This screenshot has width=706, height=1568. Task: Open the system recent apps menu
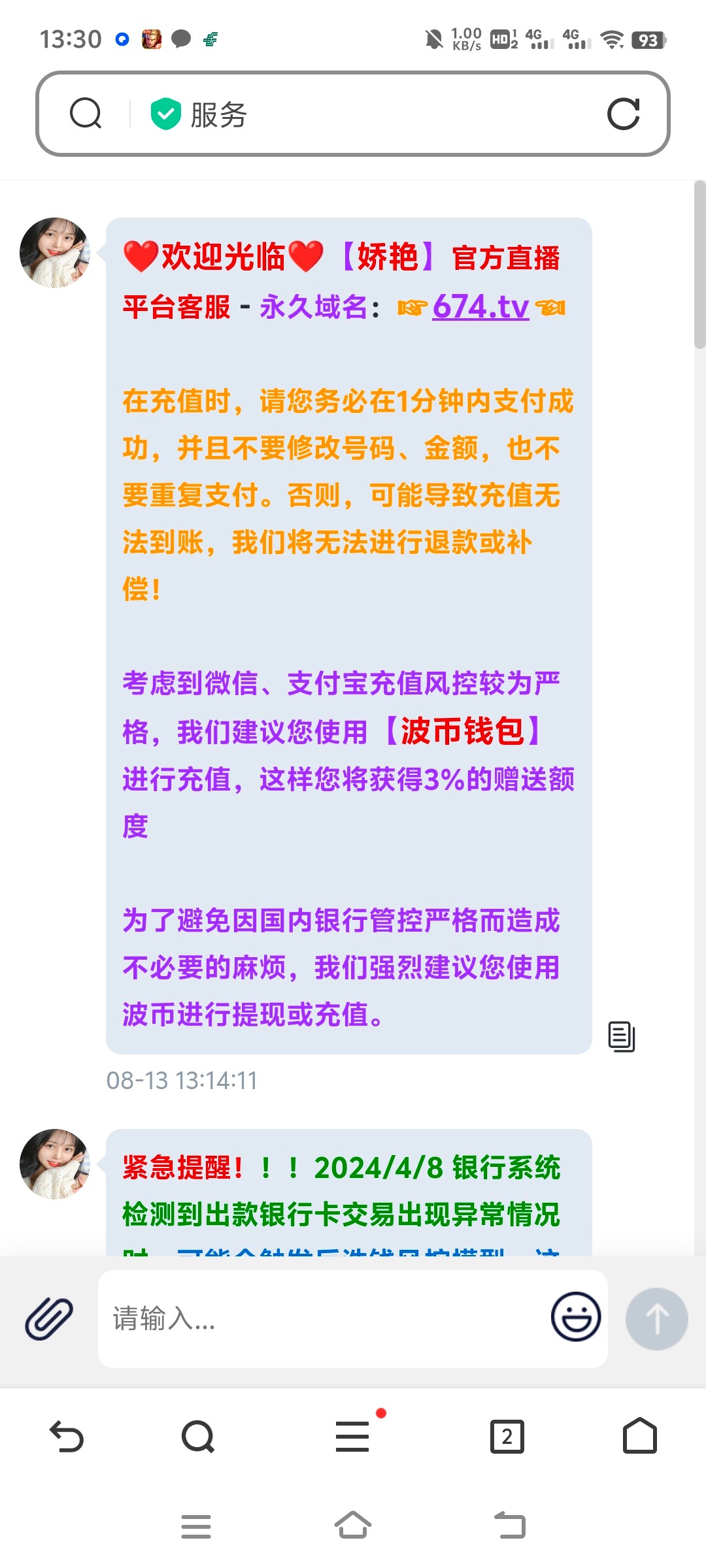tap(196, 1526)
